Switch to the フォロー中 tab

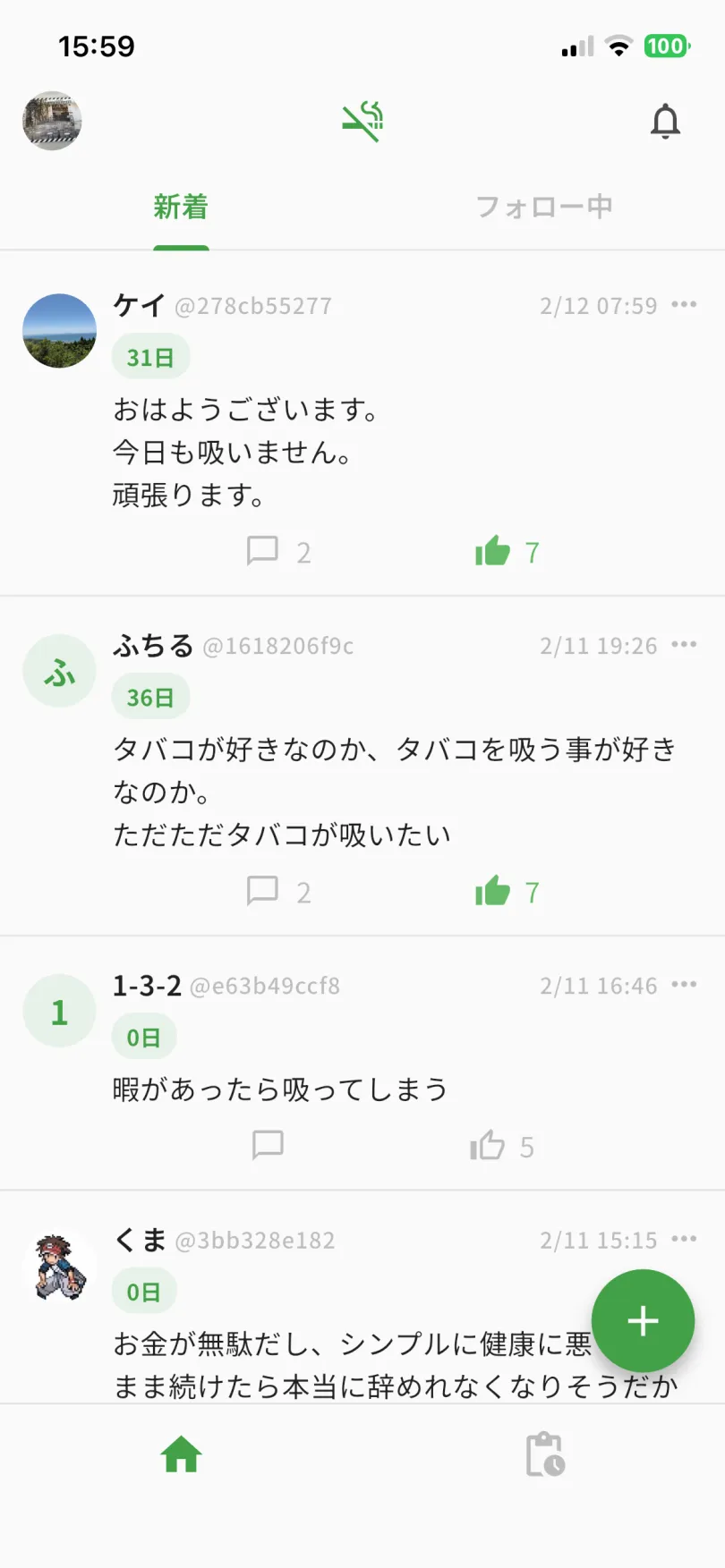point(543,206)
